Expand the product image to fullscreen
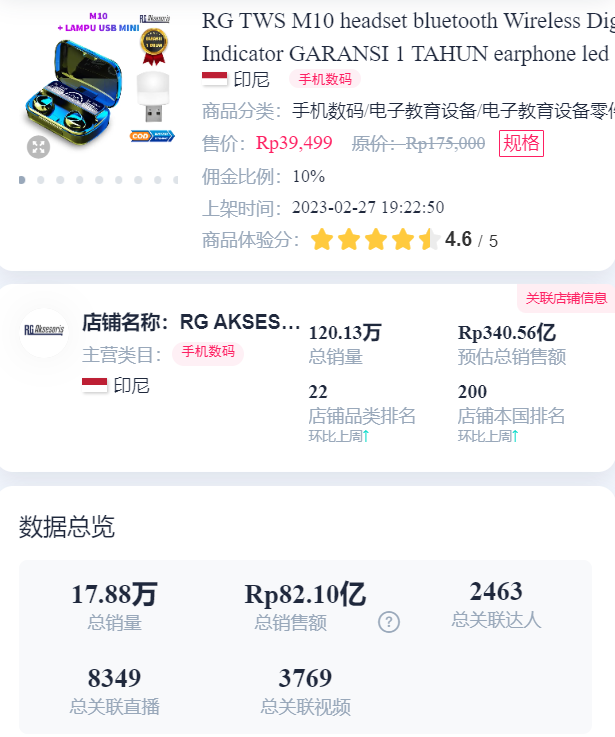The height and width of the screenshot is (737, 615). [x=38, y=148]
